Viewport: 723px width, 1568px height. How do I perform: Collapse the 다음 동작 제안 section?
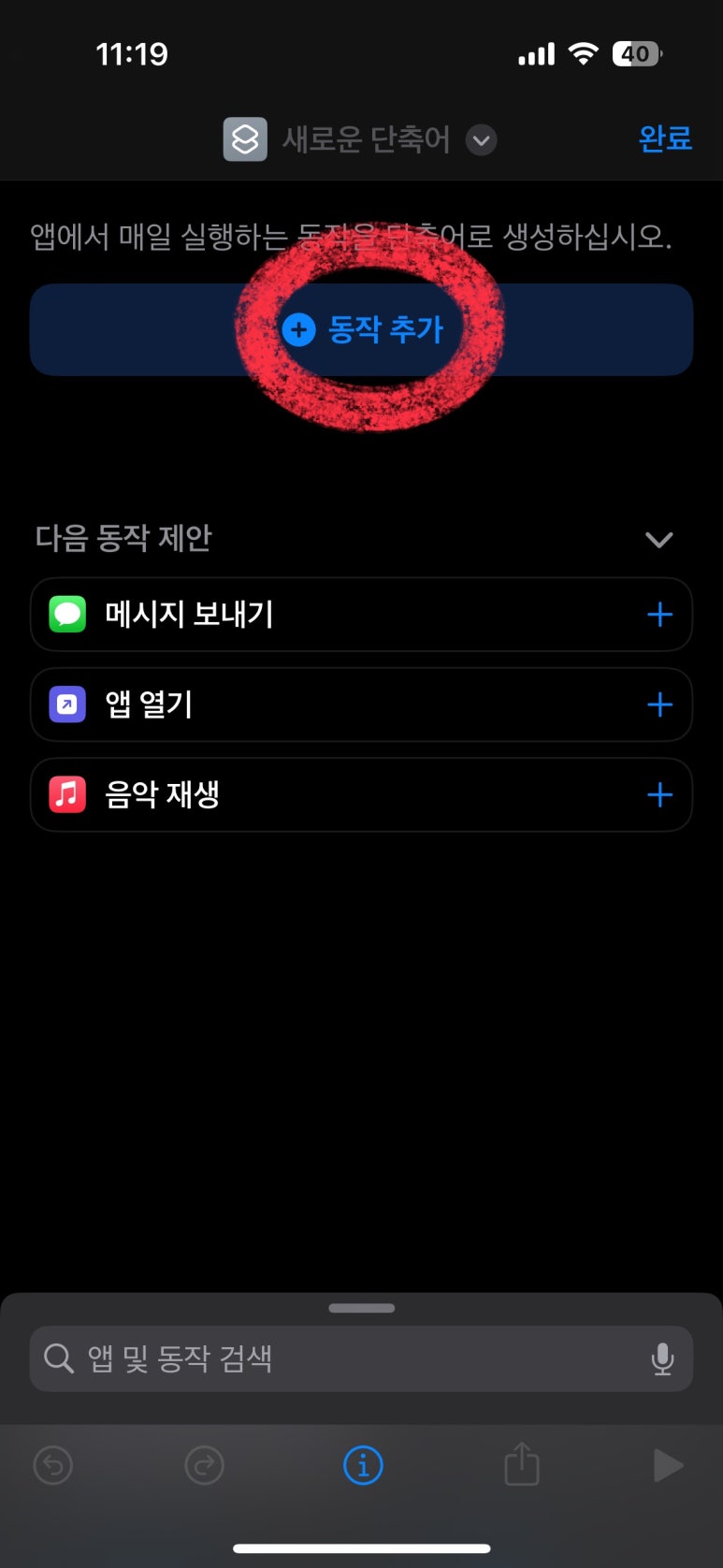point(658,539)
